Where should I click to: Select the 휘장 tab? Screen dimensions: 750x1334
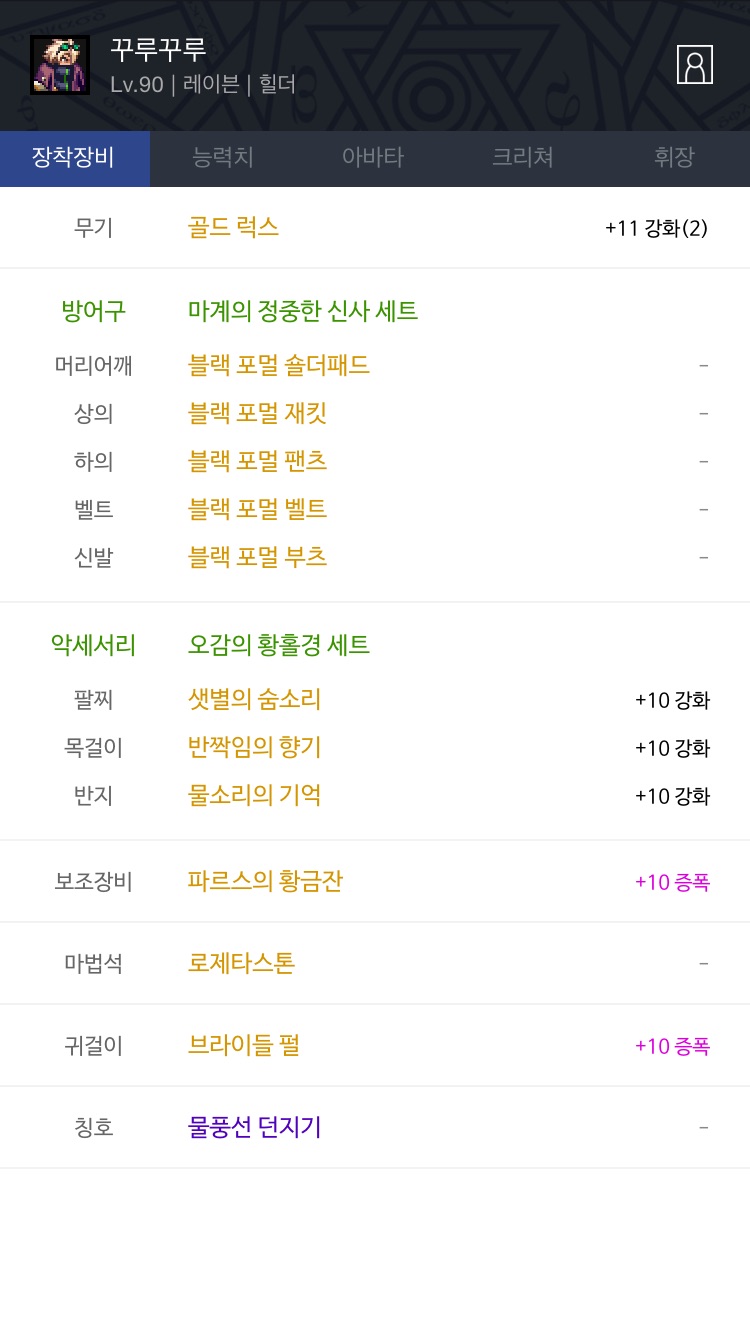tap(673, 158)
